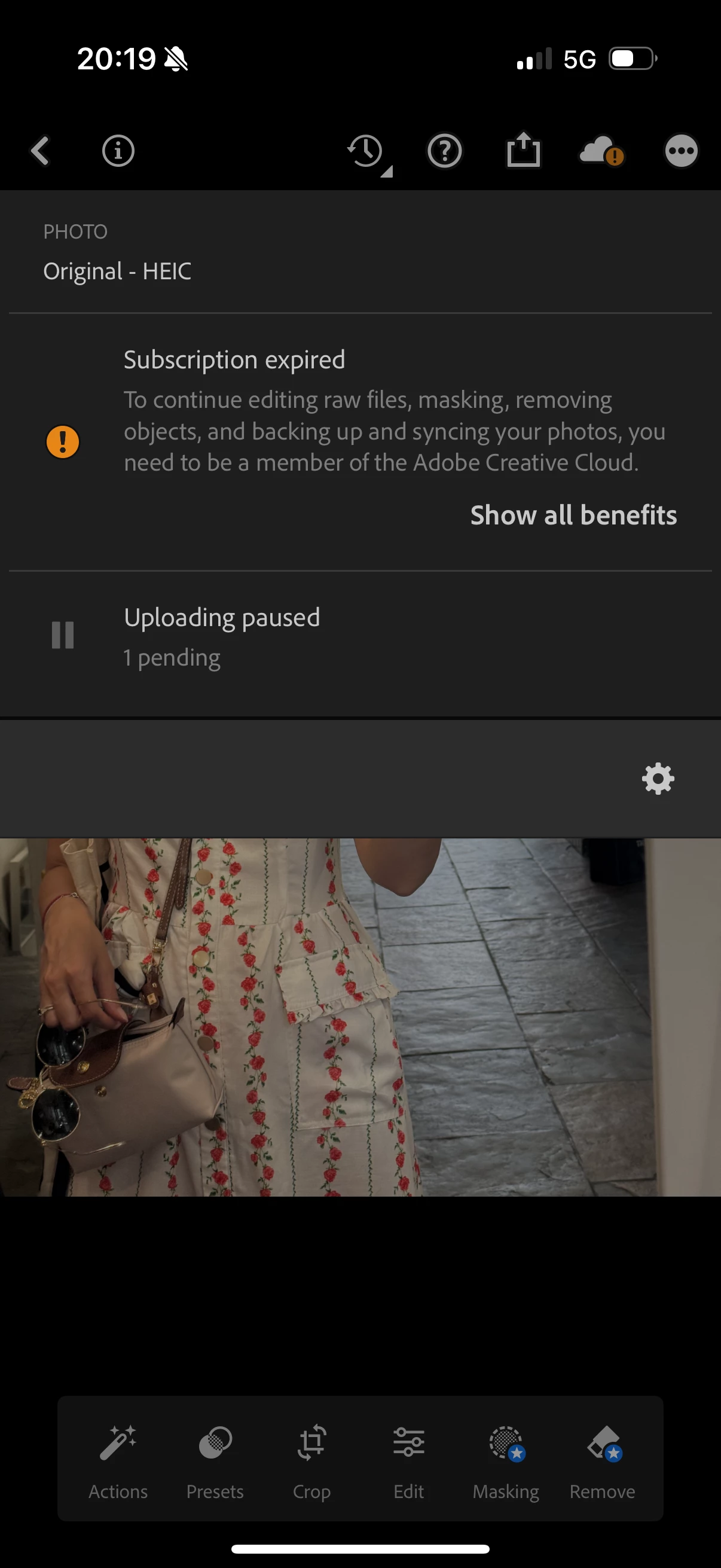Image resolution: width=721 pixels, height=1568 pixels.
Task: Tap Show all benefits
Action: pos(573,515)
